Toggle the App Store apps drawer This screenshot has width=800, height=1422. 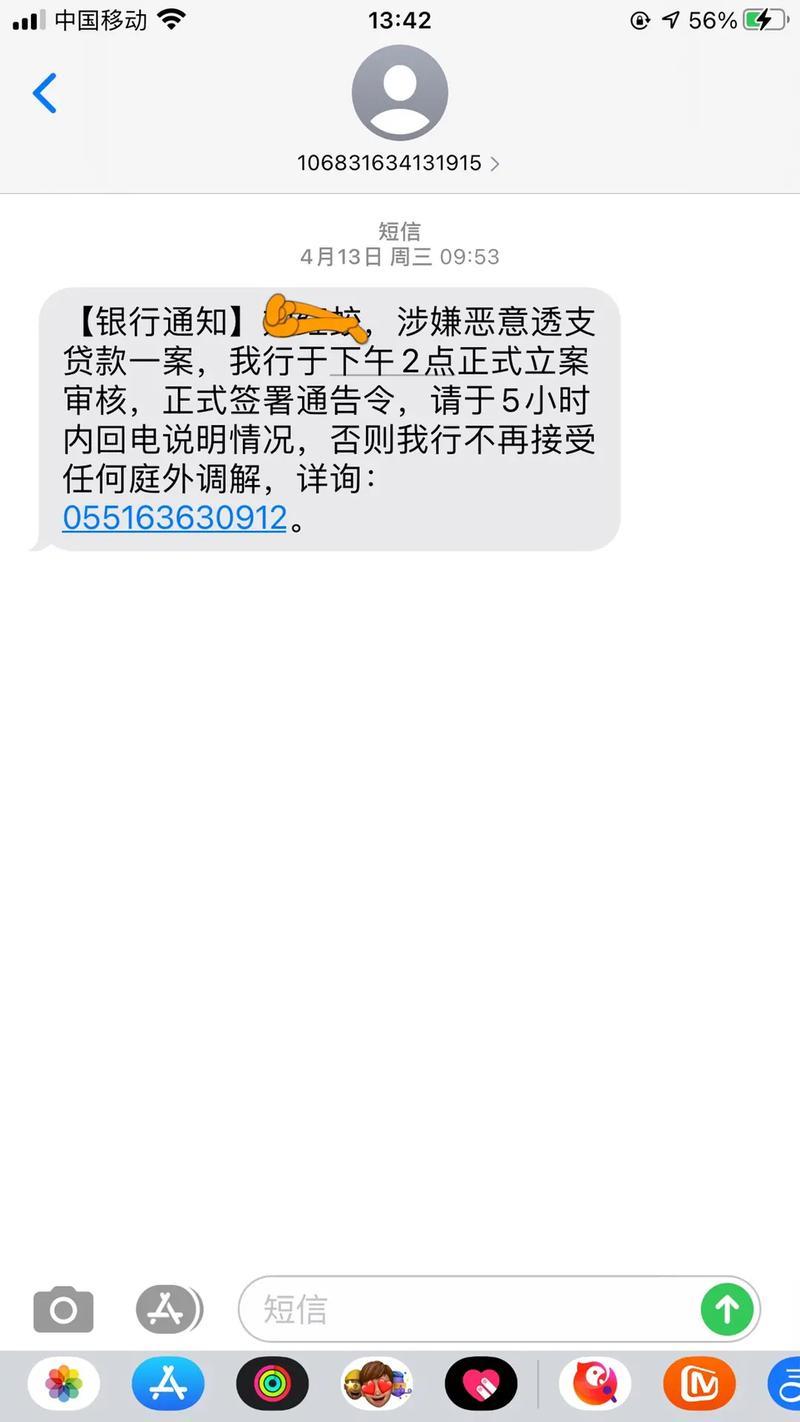[168, 1310]
